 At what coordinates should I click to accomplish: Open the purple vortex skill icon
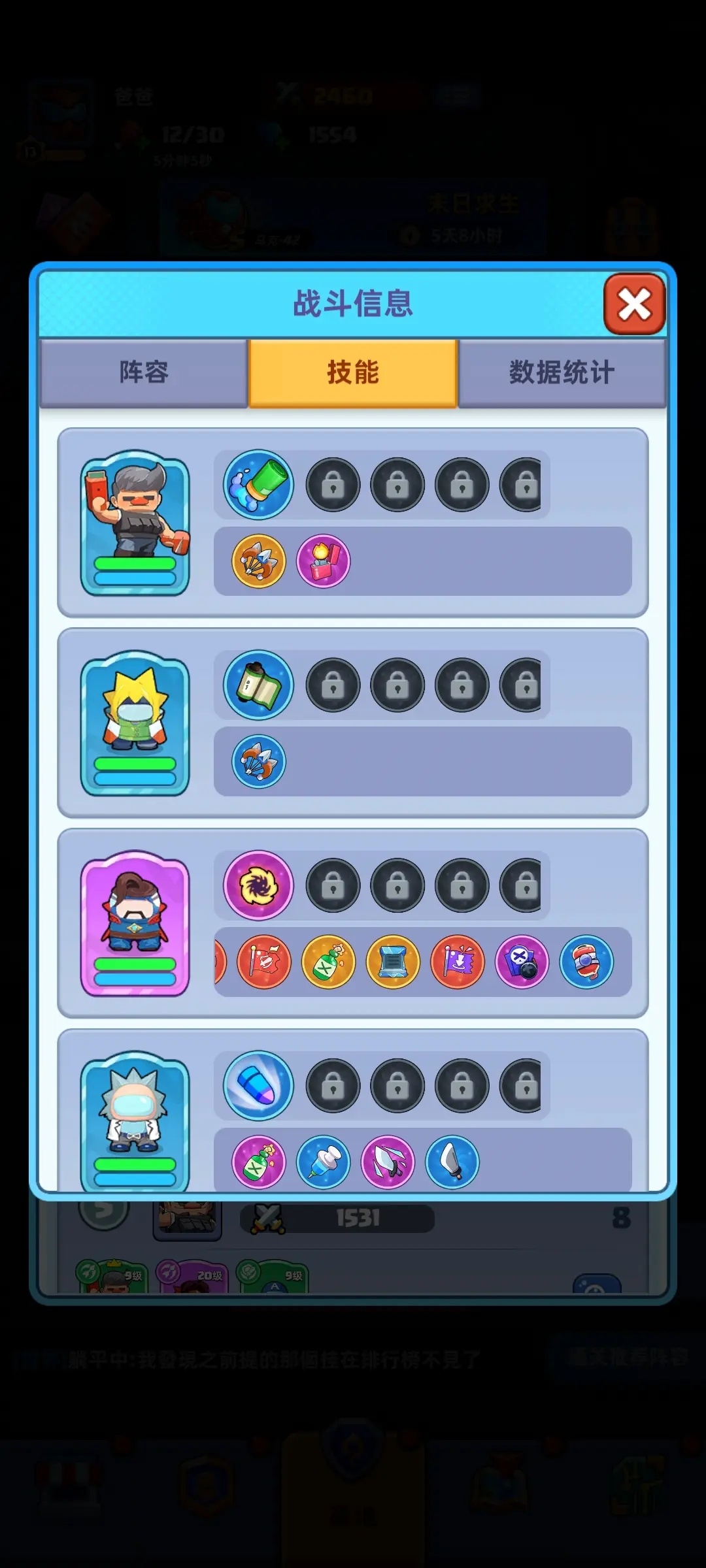tap(259, 885)
